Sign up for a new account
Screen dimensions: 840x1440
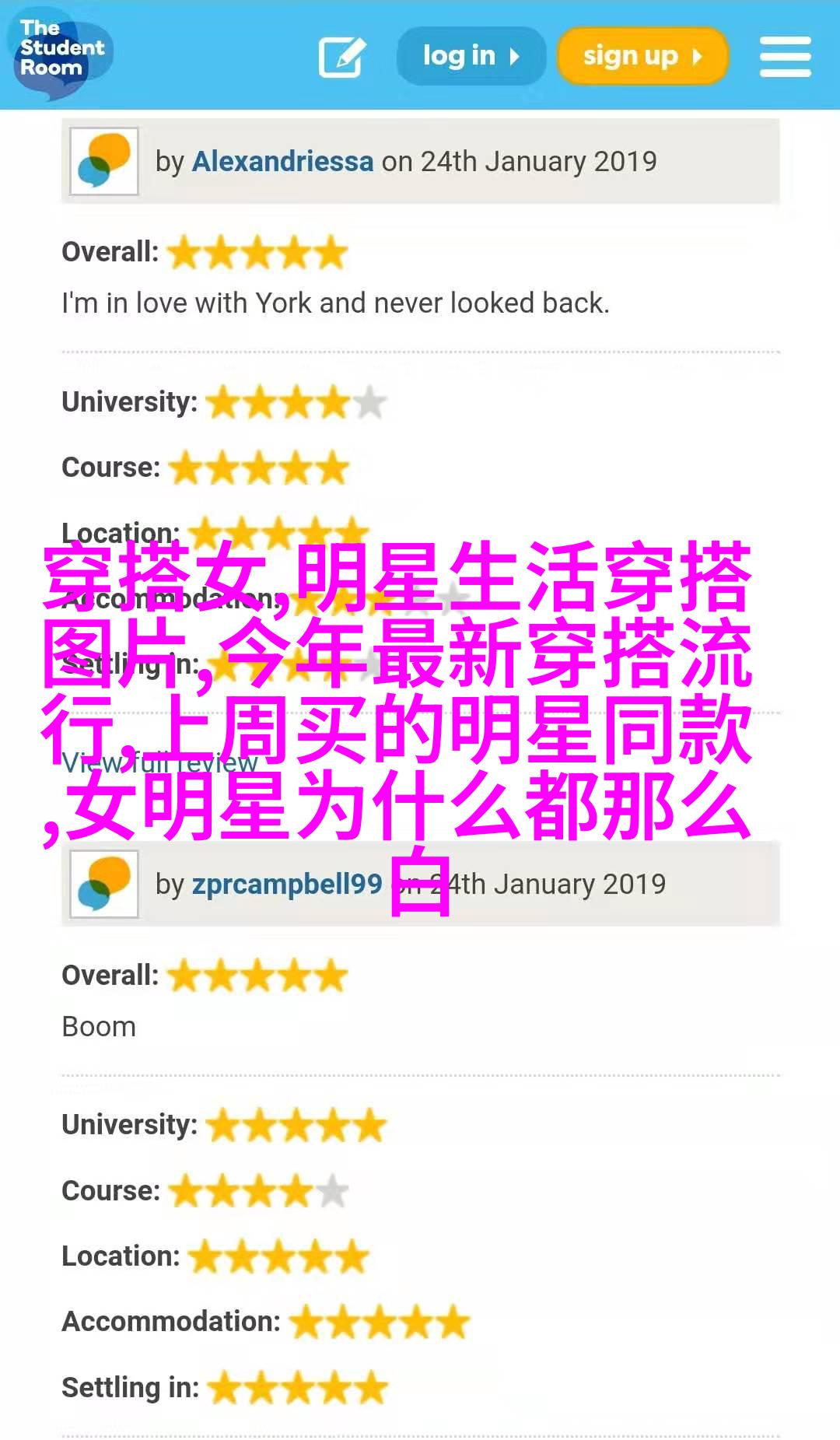pos(642,56)
